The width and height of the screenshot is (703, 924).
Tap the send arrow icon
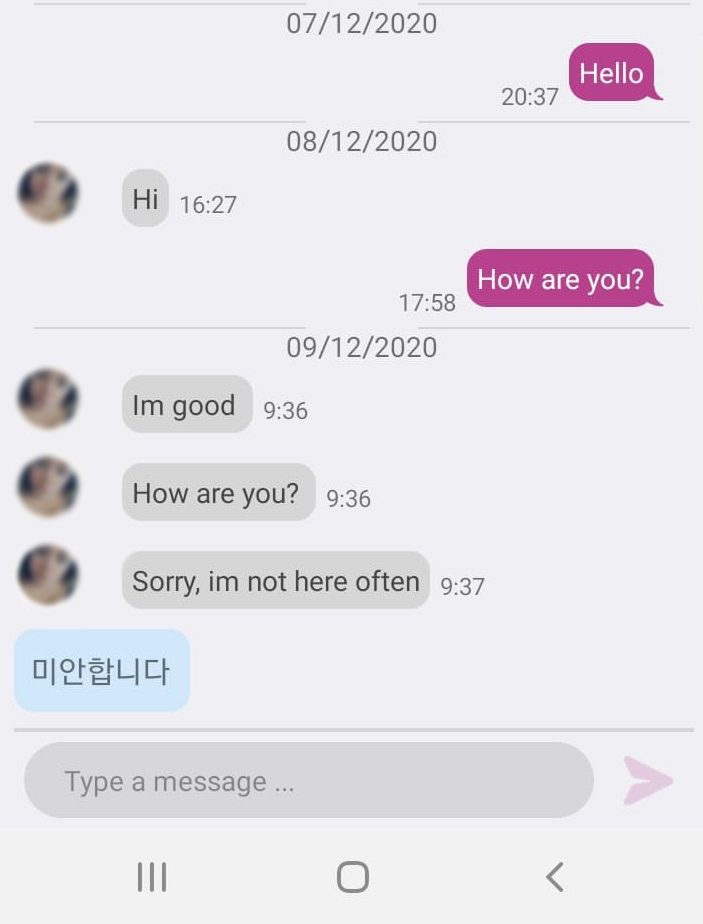pyautogui.click(x=648, y=781)
